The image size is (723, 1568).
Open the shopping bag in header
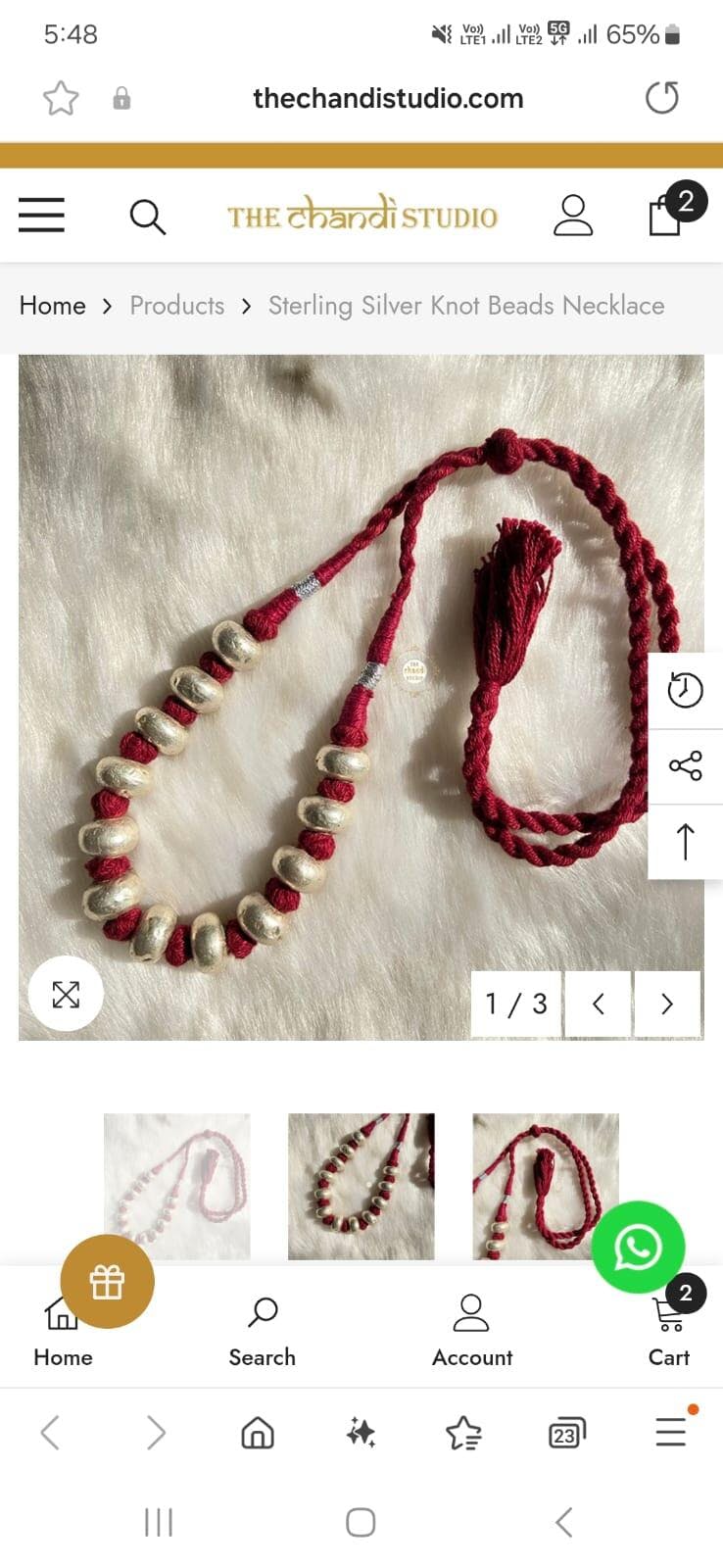[667, 214]
